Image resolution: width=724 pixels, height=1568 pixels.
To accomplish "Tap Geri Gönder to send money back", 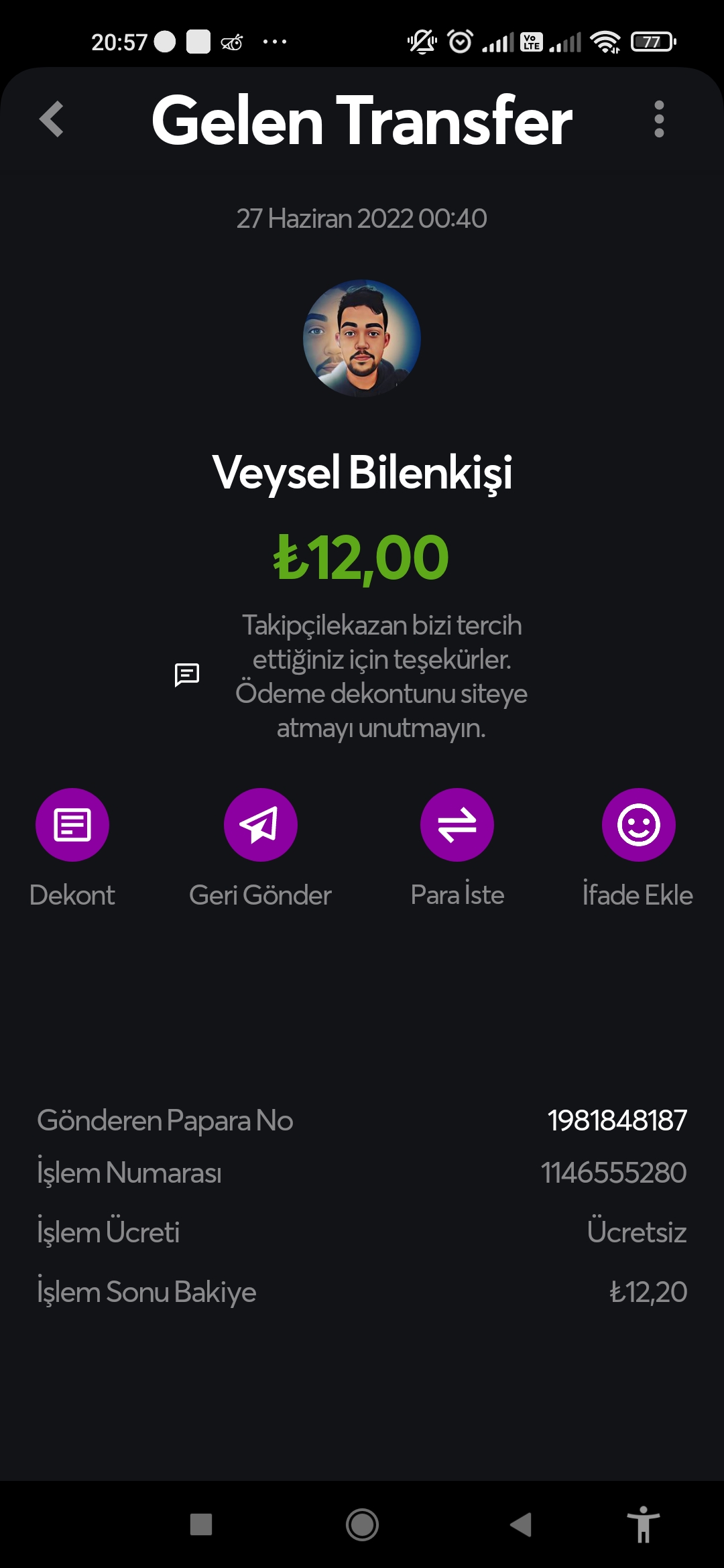I will coord(260,825).
